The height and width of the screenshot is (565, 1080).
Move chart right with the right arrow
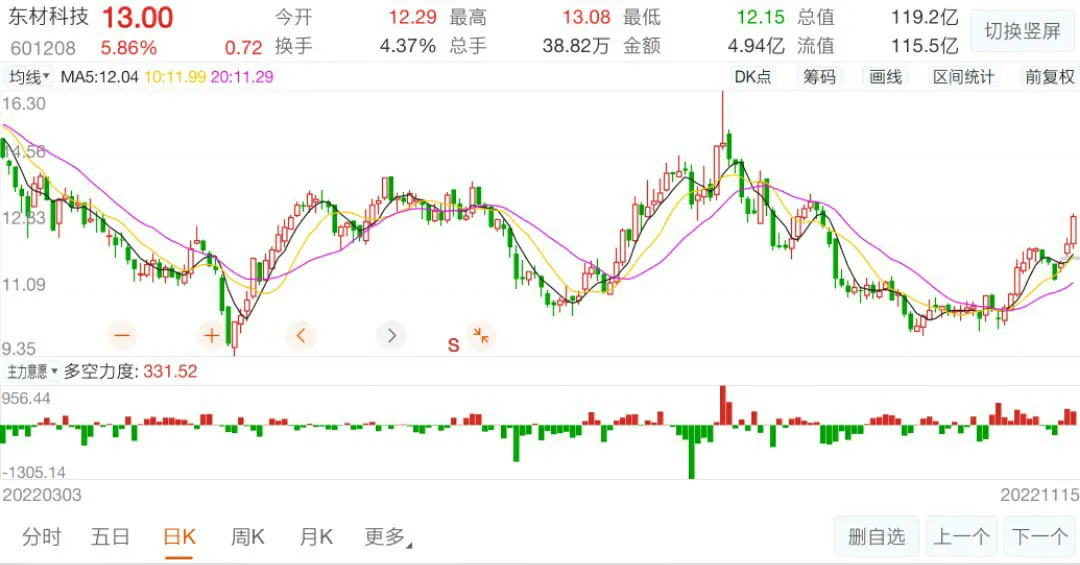(391, 335)
